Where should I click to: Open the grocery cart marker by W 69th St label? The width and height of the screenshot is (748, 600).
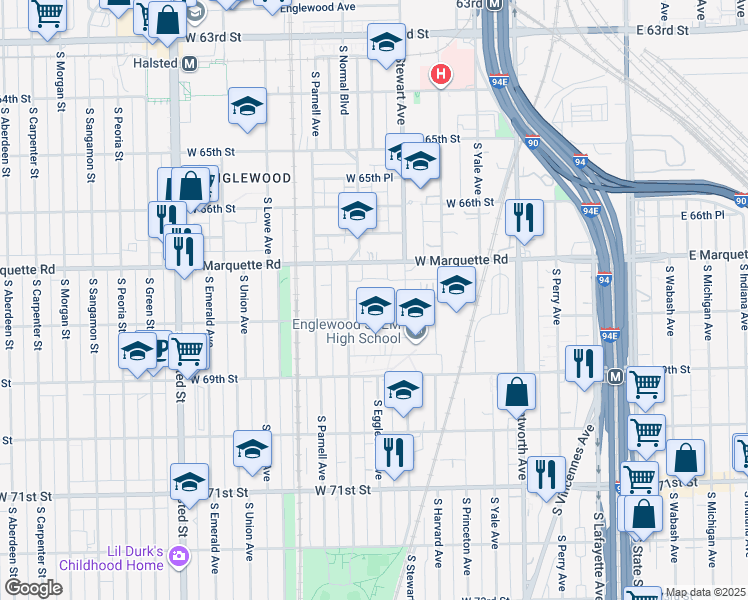tap(188, 354)
